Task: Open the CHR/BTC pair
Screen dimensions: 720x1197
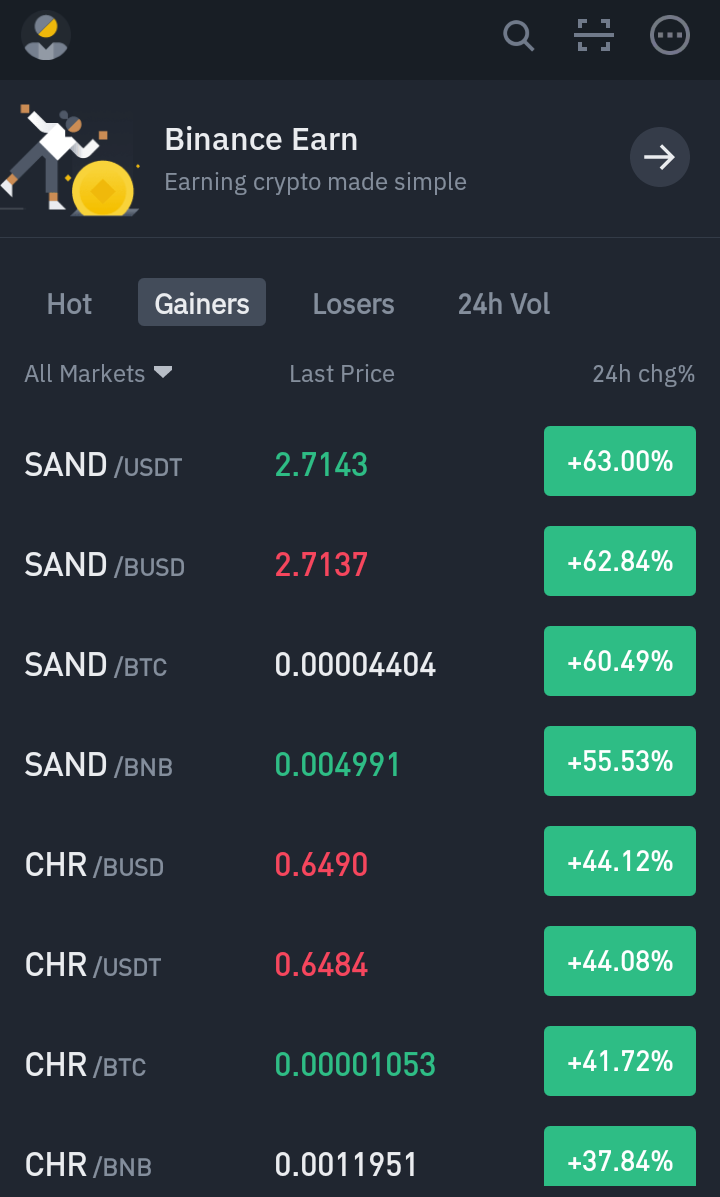Action: pyautogui.click(x=360, y=1062)
